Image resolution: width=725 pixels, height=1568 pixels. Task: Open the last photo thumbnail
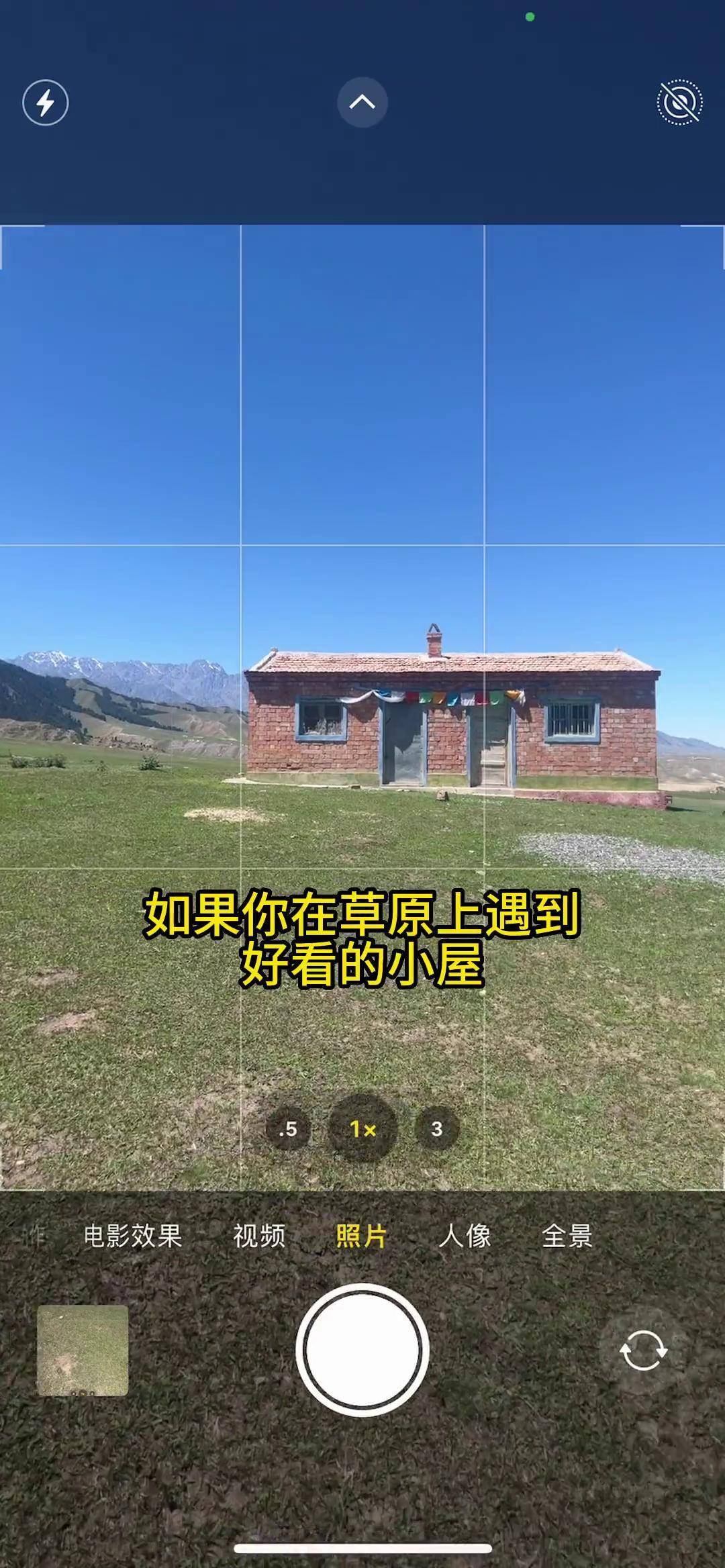click(83, 1350)
